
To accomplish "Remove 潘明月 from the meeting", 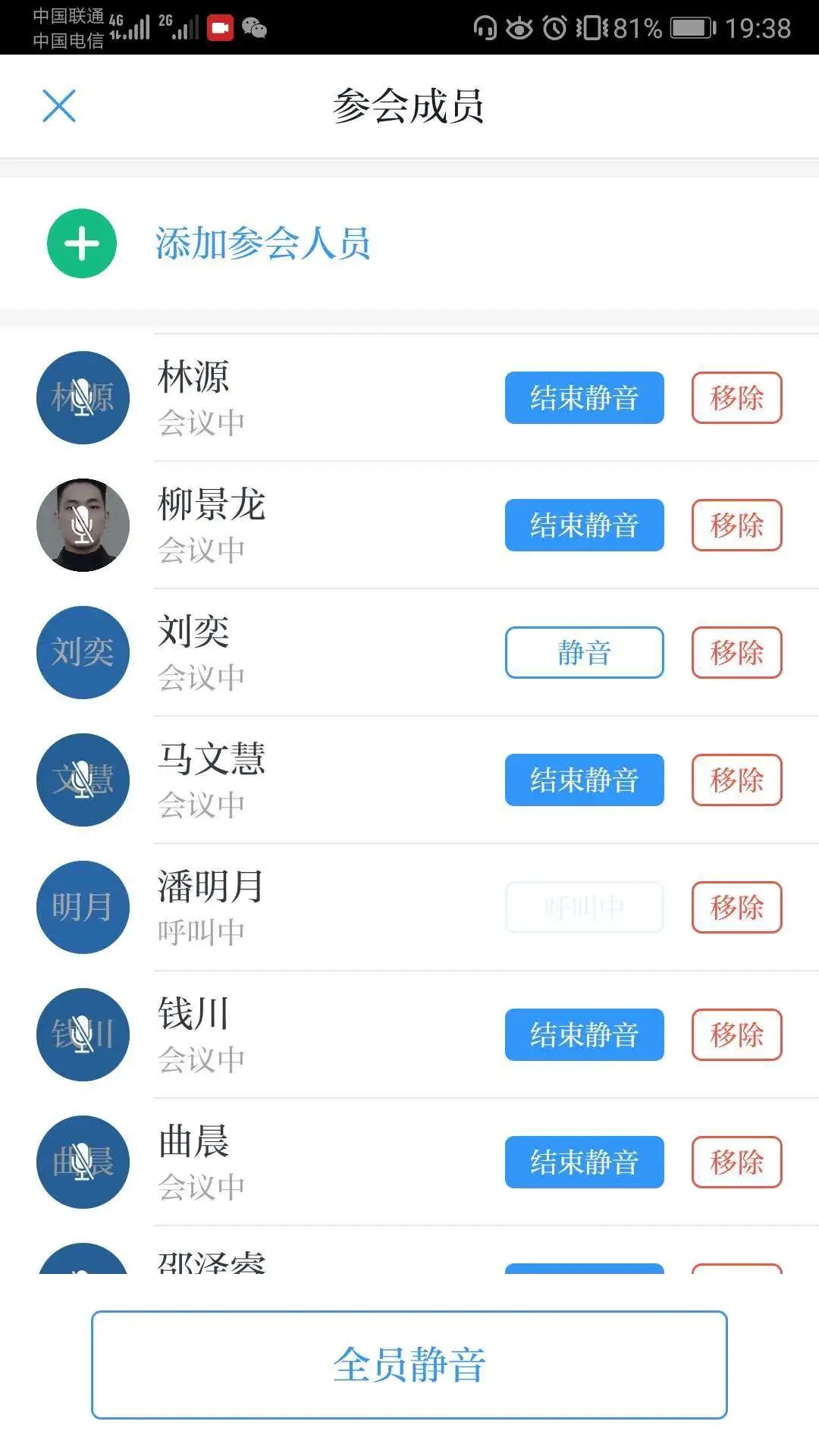I will click(736, 907).
